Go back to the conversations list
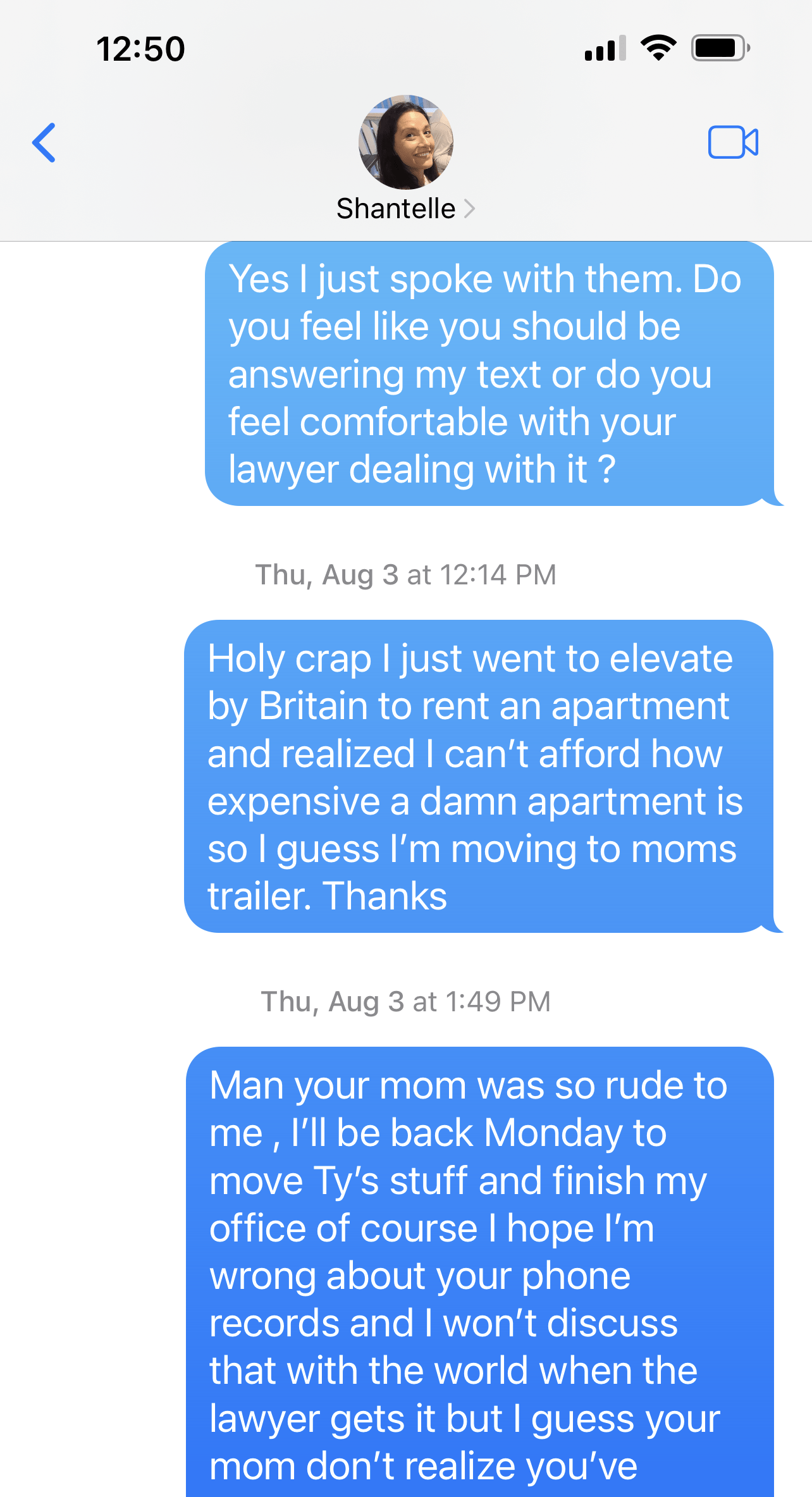This screenshot has height=1497, width=812. coord(44,143)
